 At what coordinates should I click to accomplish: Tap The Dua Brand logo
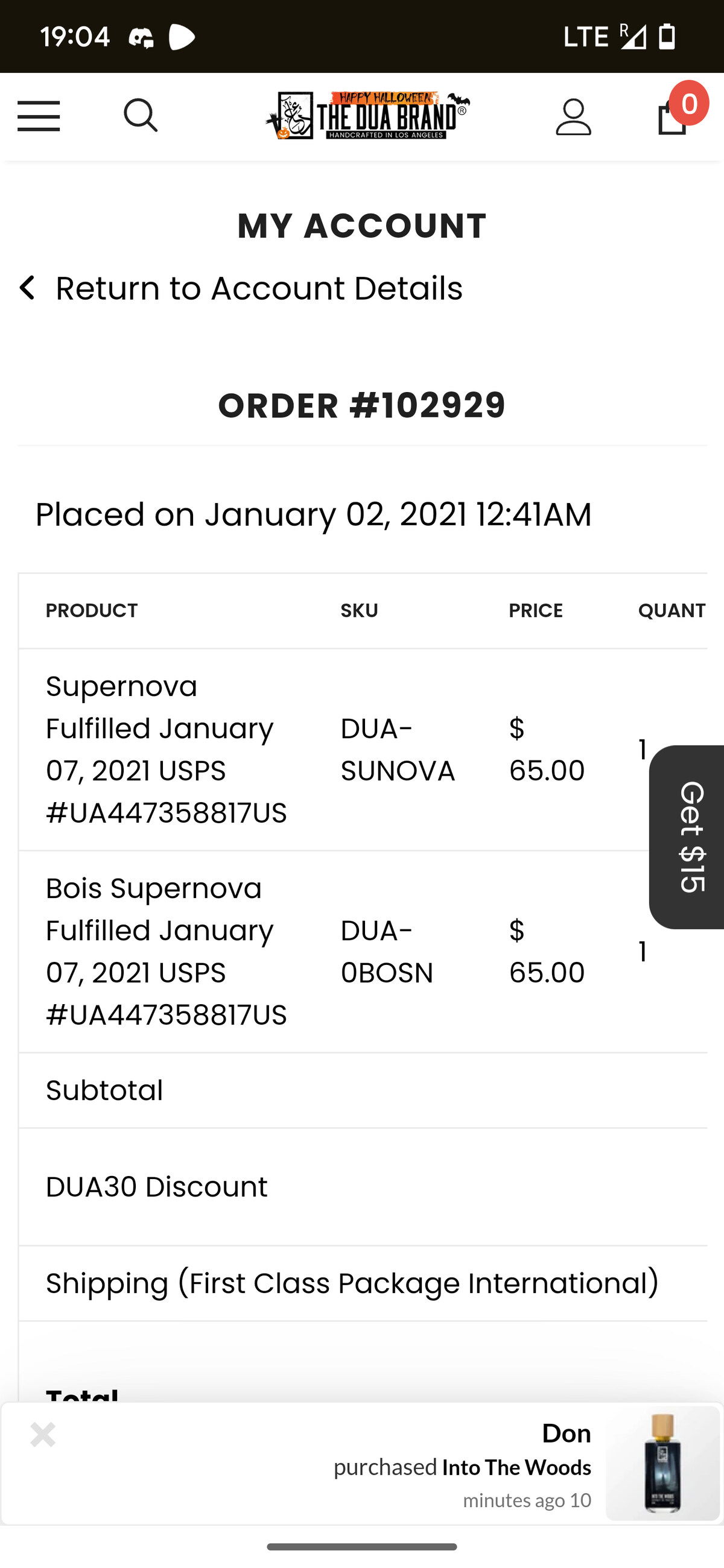point(368,116)
